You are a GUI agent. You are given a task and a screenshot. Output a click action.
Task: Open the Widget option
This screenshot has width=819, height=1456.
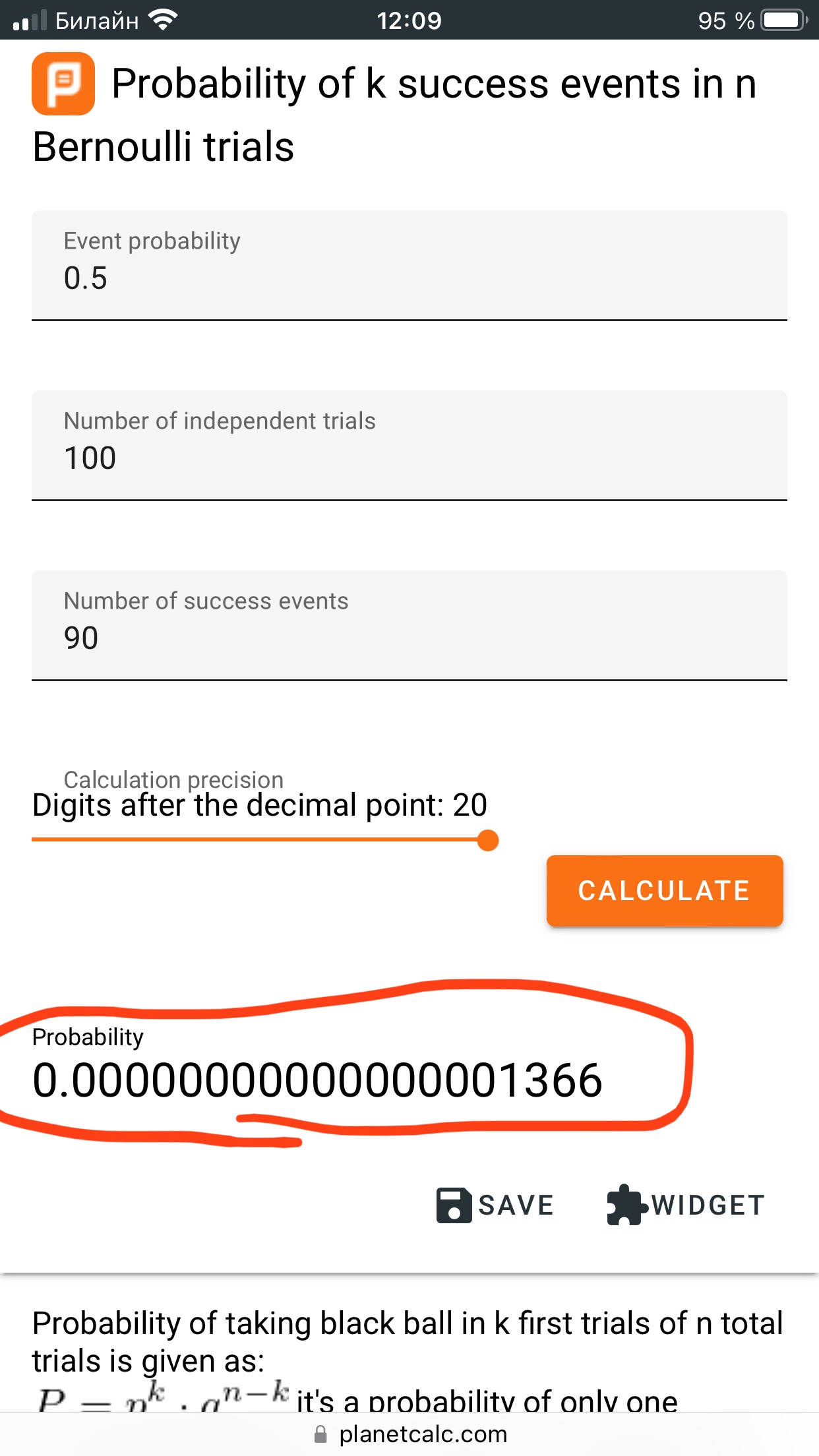point(686,1205)
